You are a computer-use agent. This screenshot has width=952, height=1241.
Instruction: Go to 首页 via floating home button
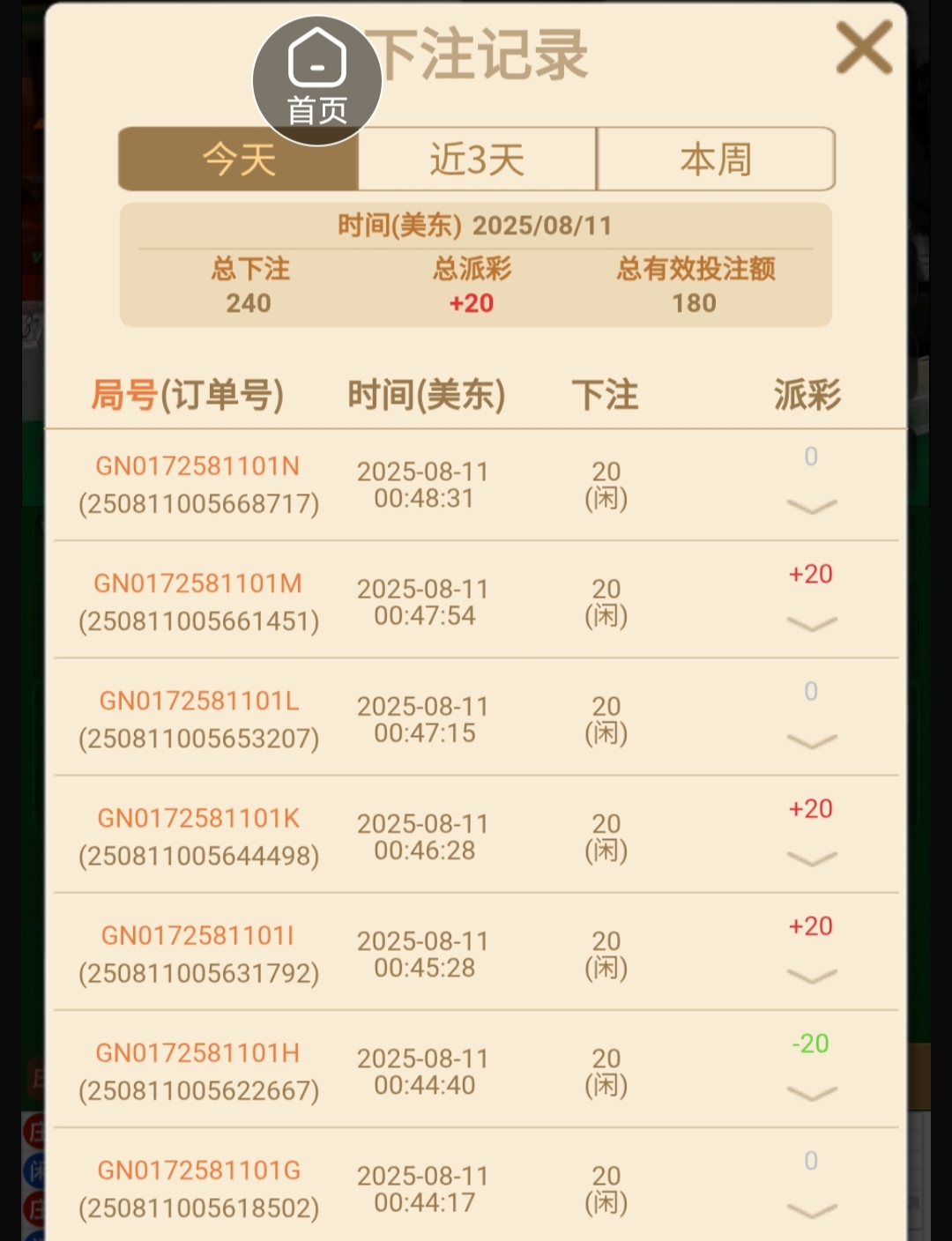(317, 79)
